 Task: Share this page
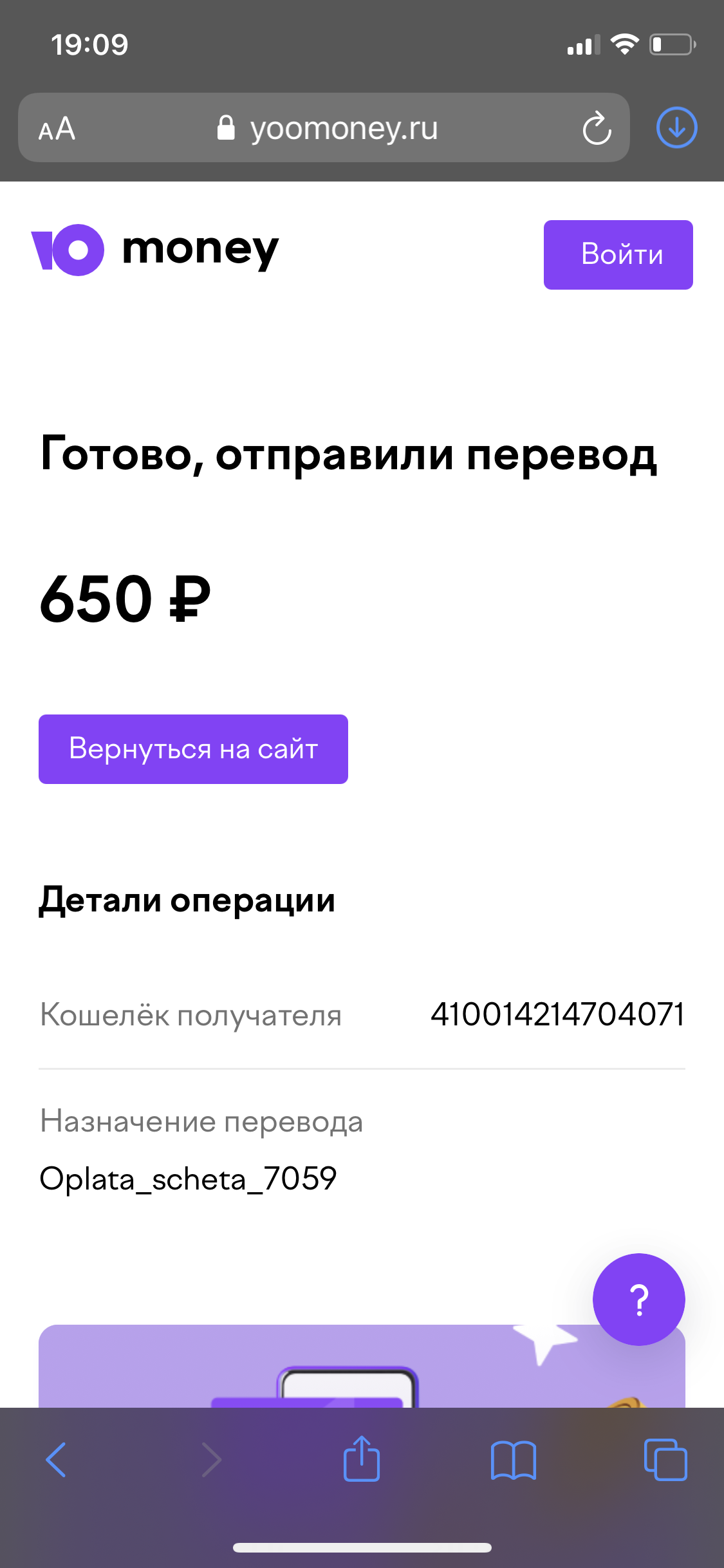tap(362, 1458)
